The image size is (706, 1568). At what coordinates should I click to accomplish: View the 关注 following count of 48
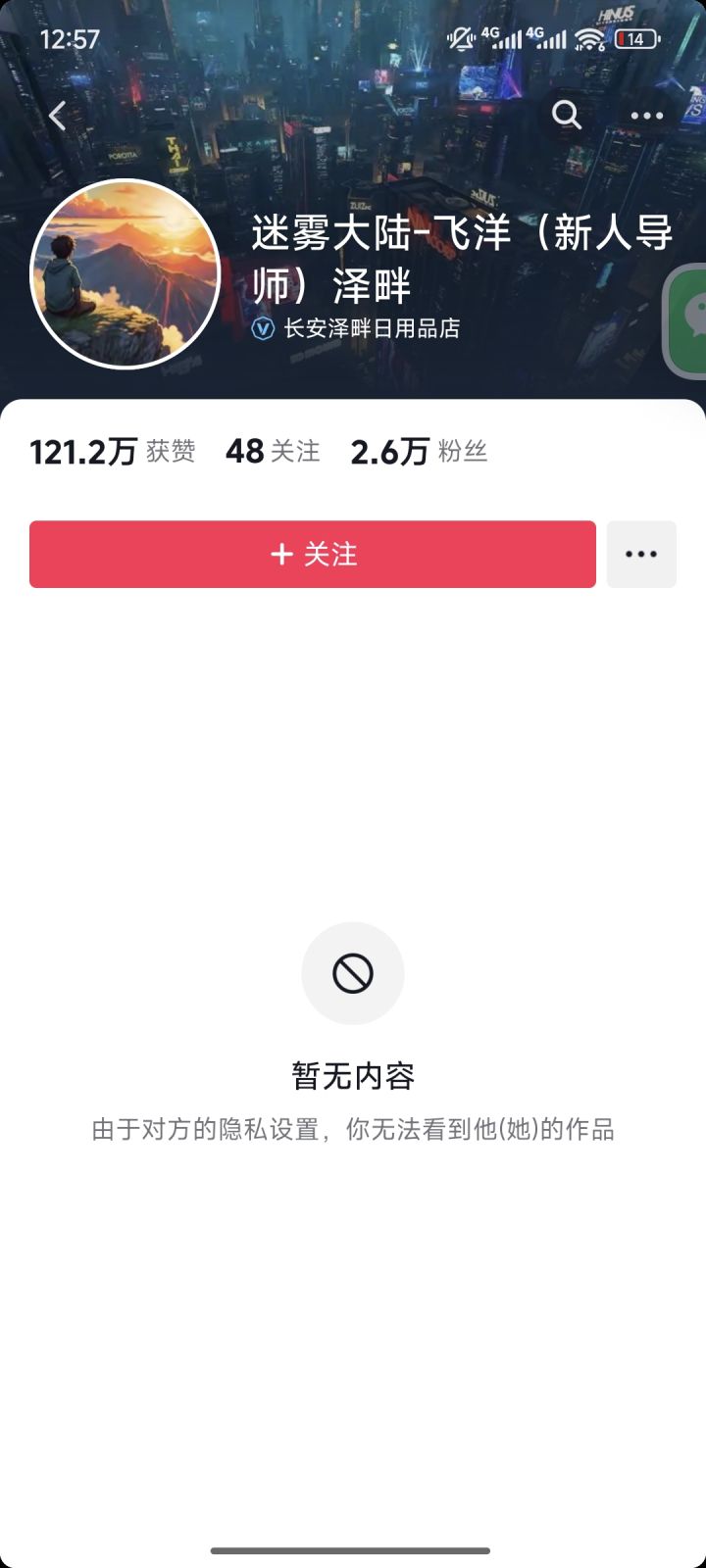coord(273,451)
